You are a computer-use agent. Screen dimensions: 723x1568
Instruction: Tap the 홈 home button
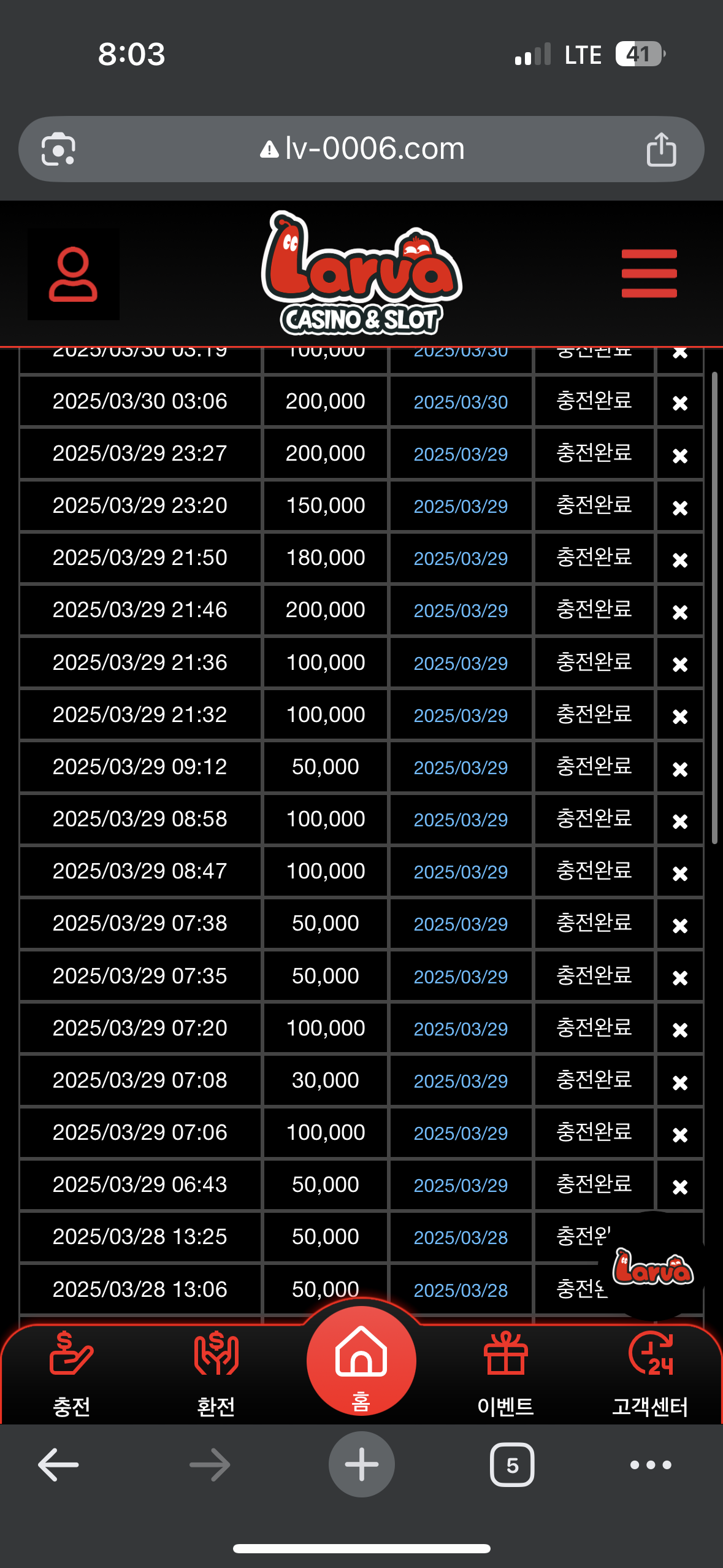coord(361,1362)
